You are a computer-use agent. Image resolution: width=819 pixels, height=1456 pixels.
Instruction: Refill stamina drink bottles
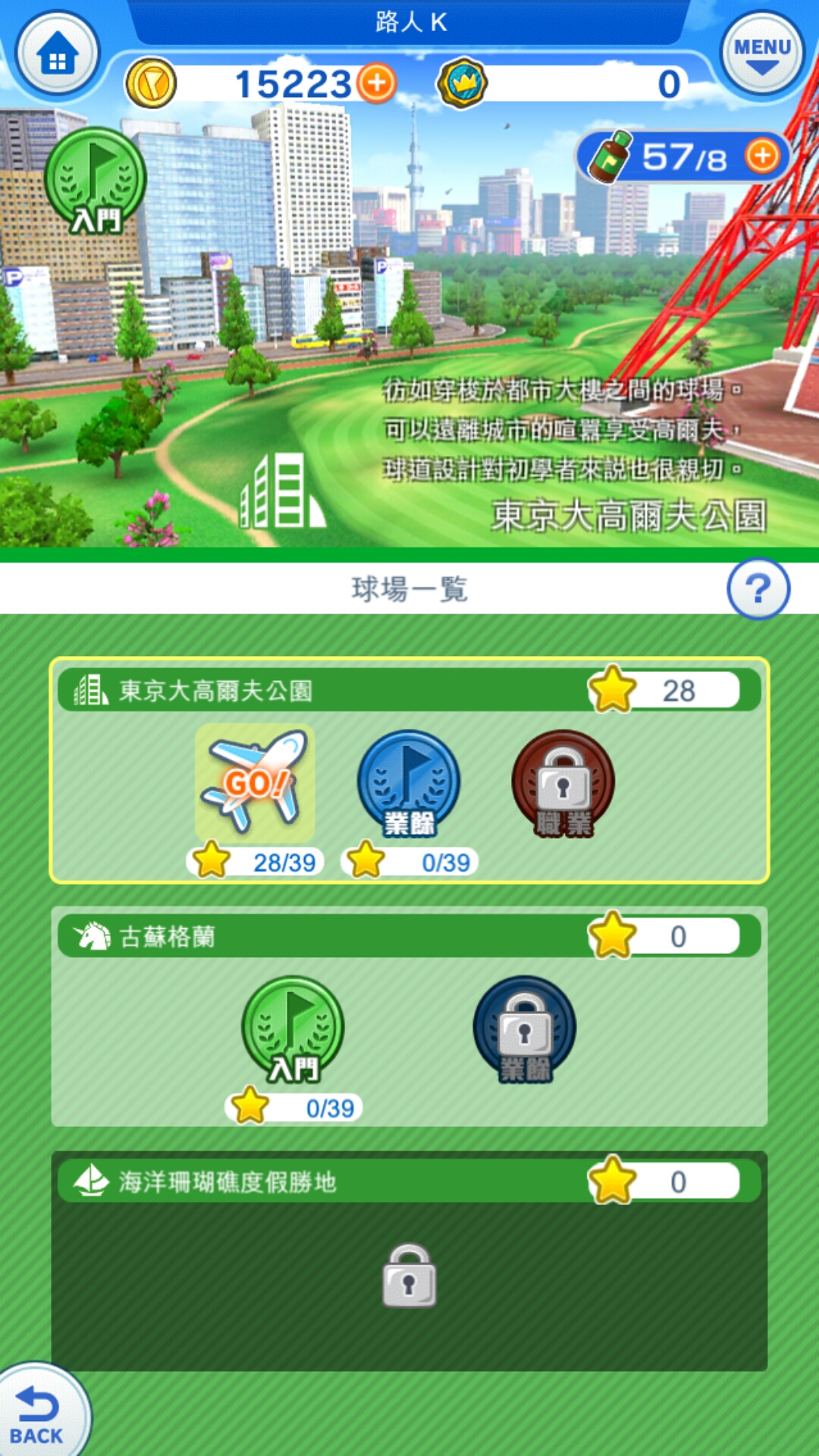pos(762,156)
